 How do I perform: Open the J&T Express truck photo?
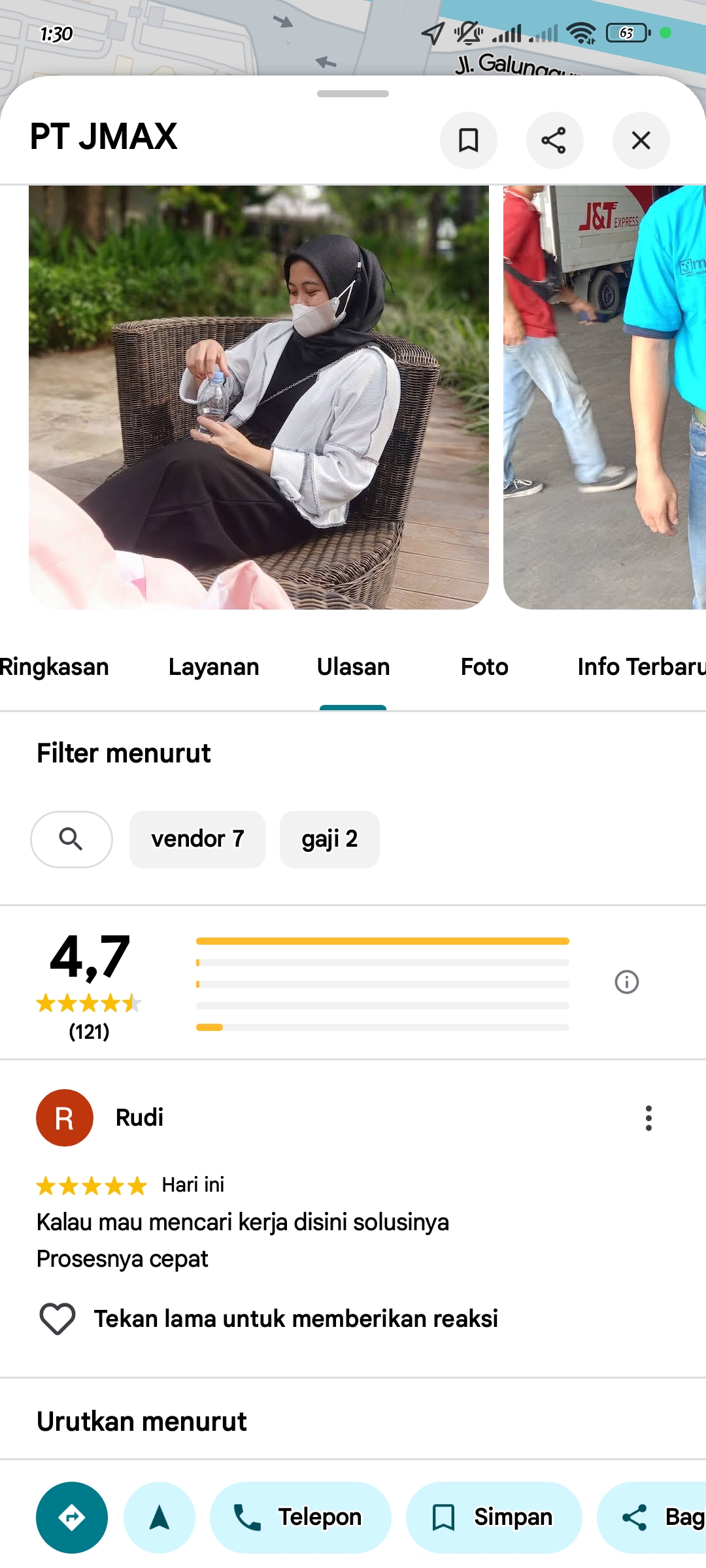tap(604, 397)
